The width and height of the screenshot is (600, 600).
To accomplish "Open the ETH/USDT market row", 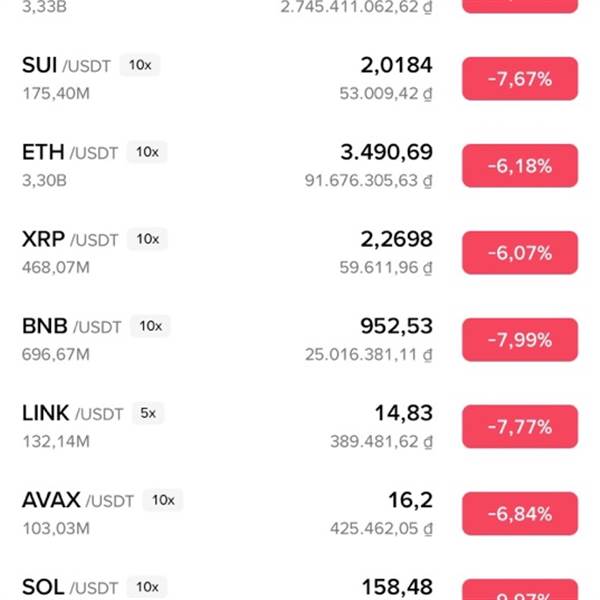I will [x=44, y=153].
